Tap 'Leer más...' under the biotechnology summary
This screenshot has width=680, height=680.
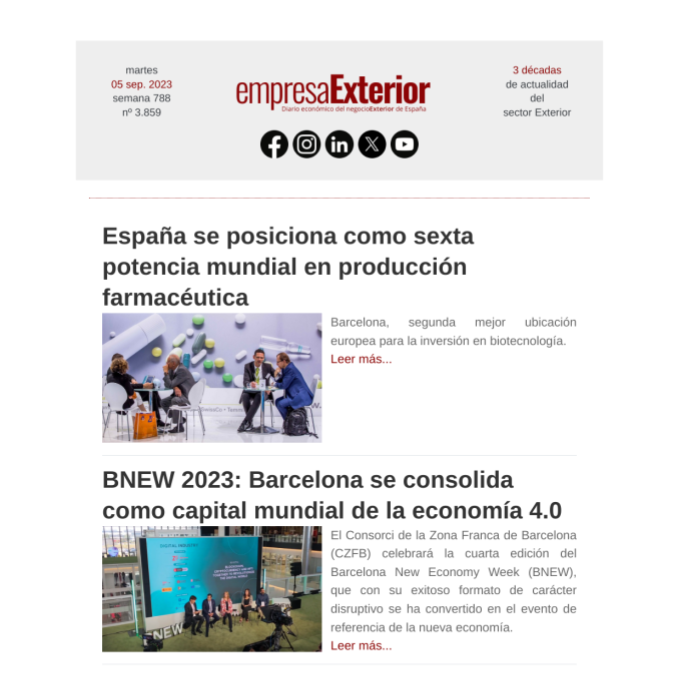361,359
